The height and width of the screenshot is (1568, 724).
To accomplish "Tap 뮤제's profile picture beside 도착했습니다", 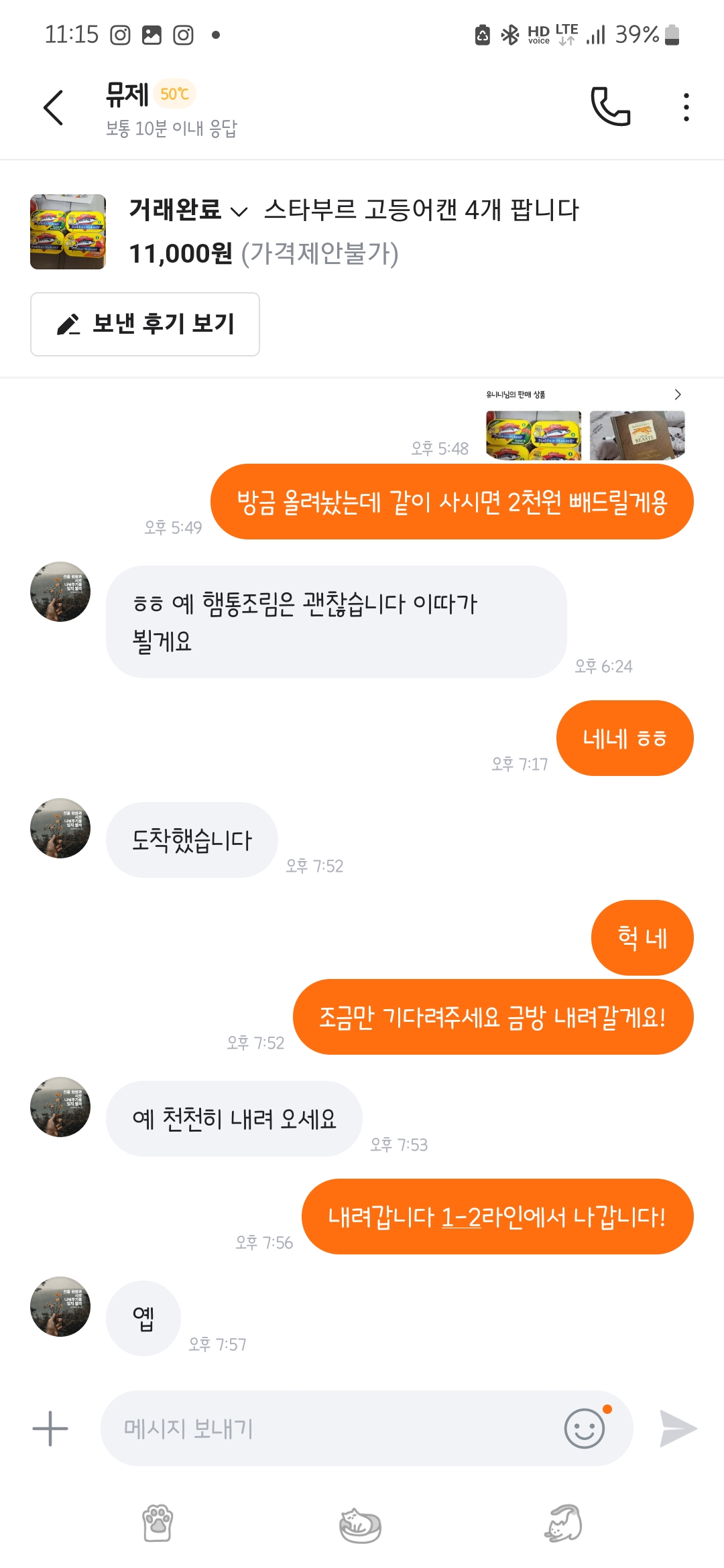I will [60, 828].
